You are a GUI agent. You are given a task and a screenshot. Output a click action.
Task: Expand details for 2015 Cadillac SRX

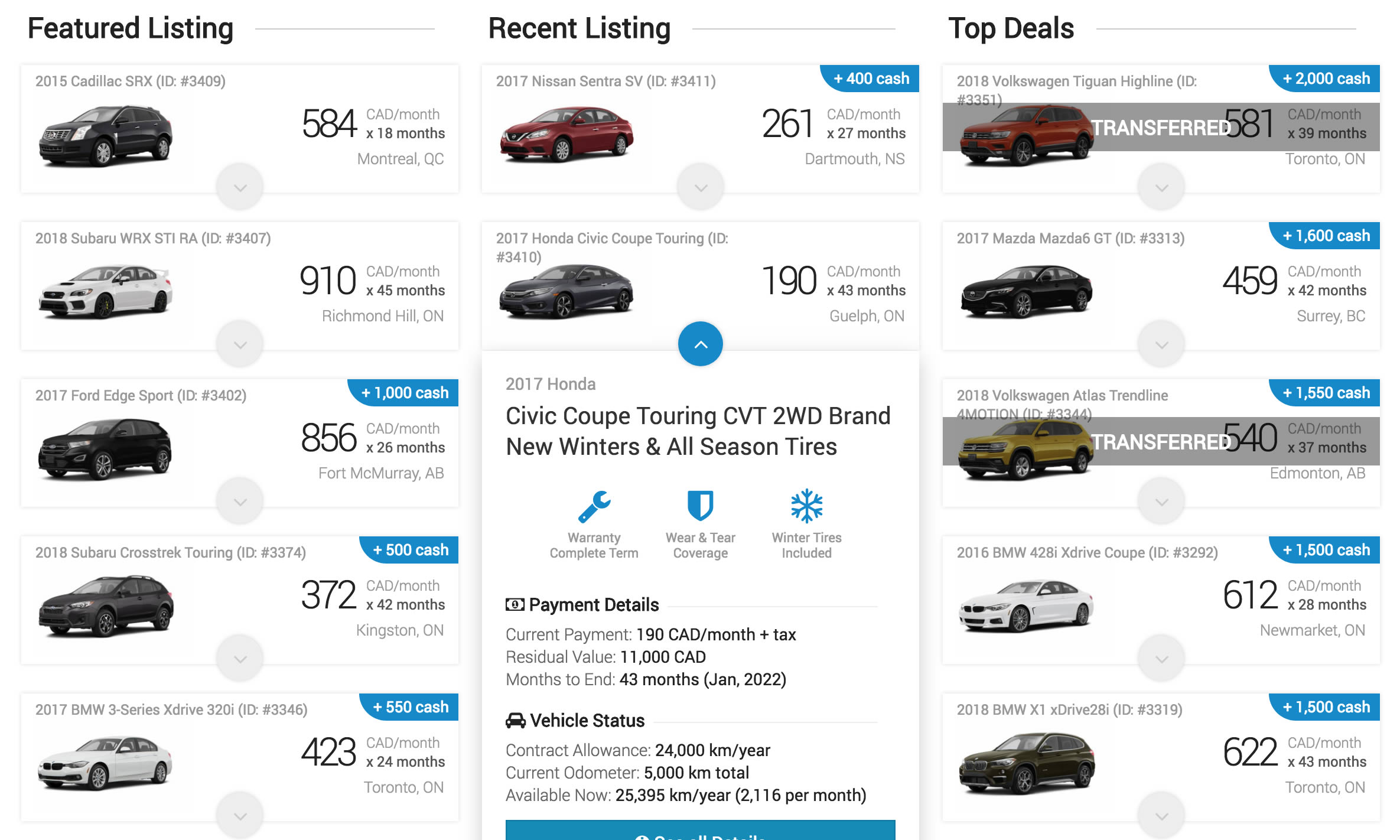point(240,187)
